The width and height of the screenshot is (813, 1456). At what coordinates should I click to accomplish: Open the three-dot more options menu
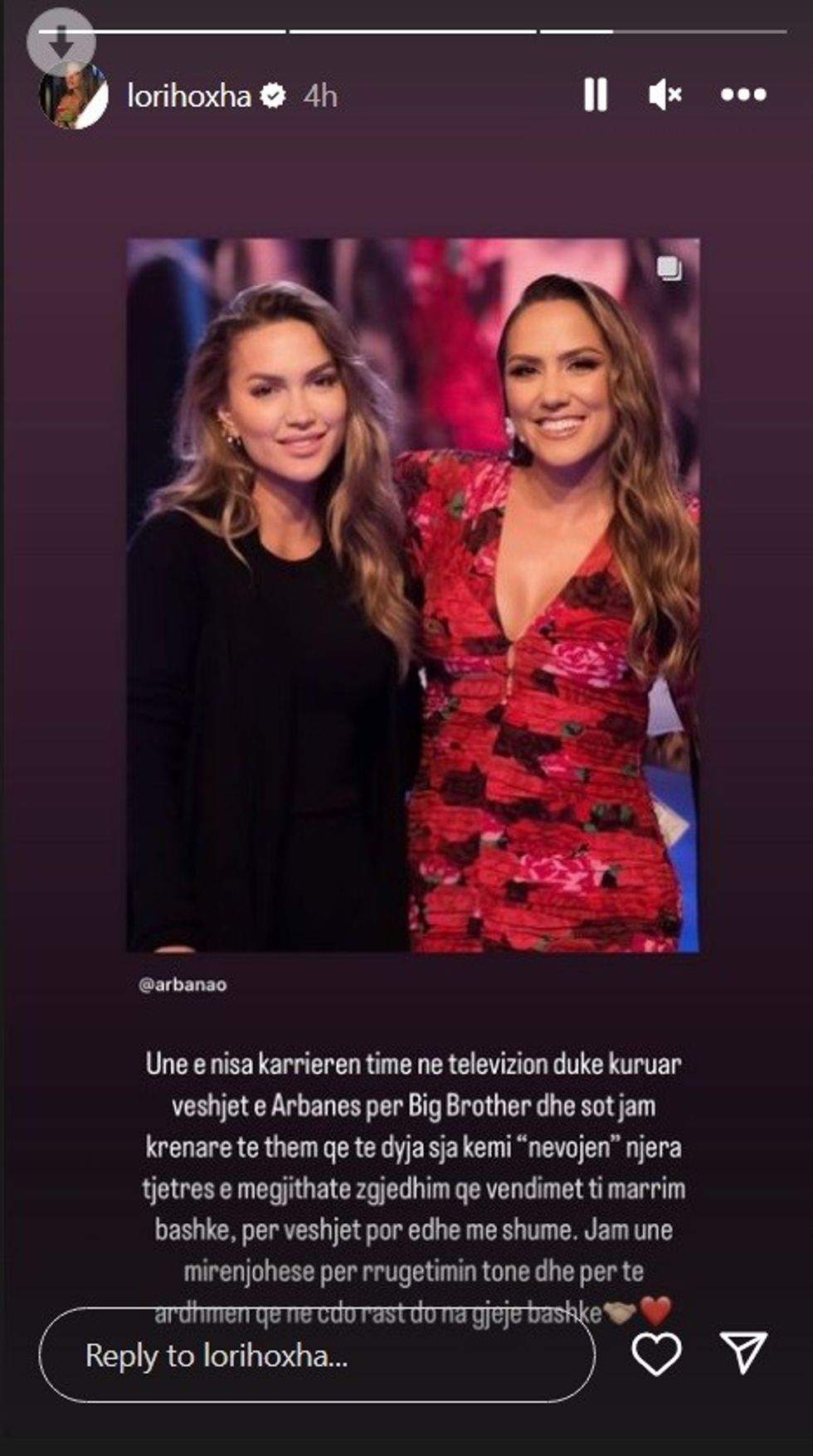point(743,95)
